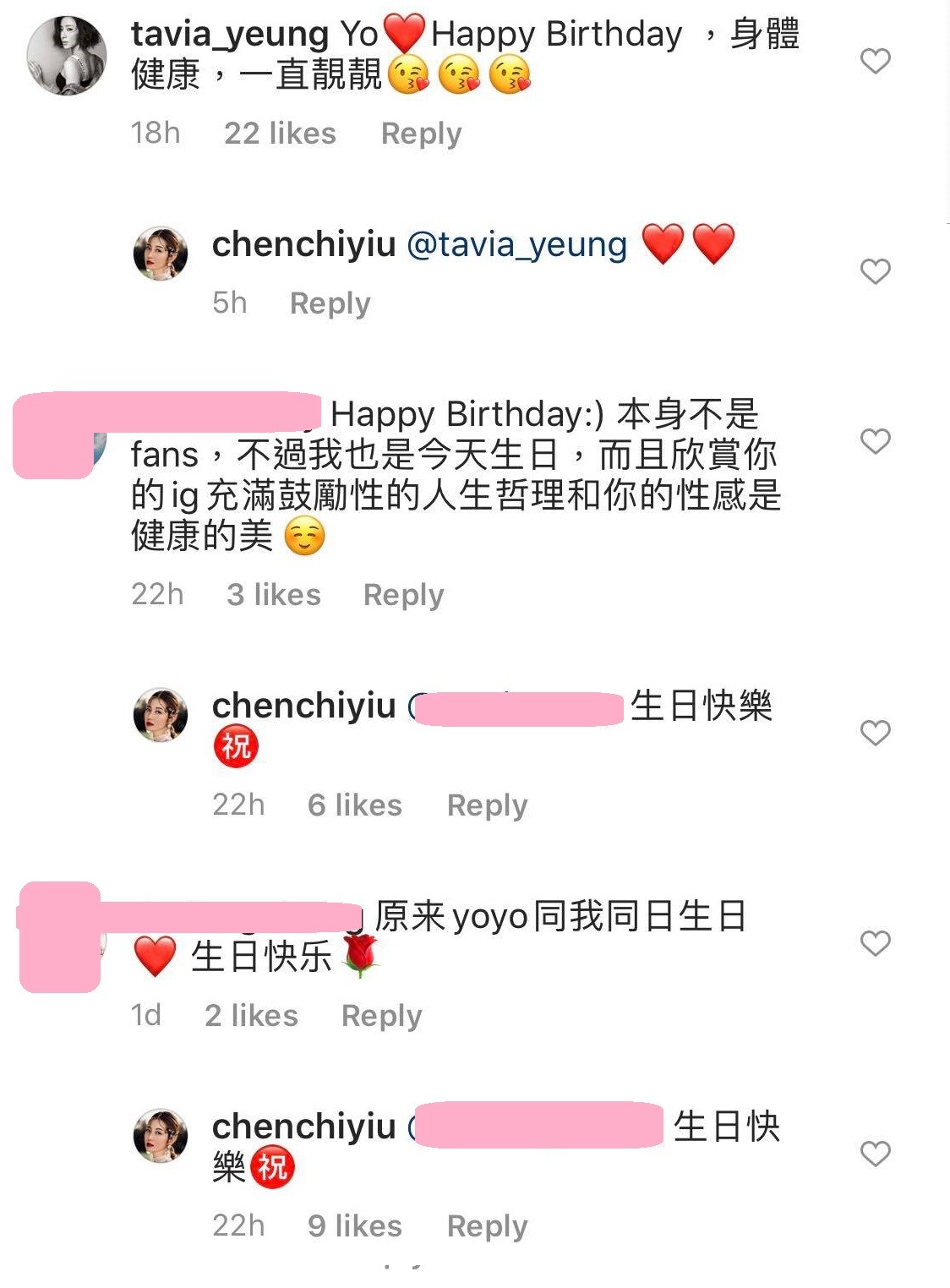
Task: Show who gave the 3 likes
Action: [x=273, y=595]
